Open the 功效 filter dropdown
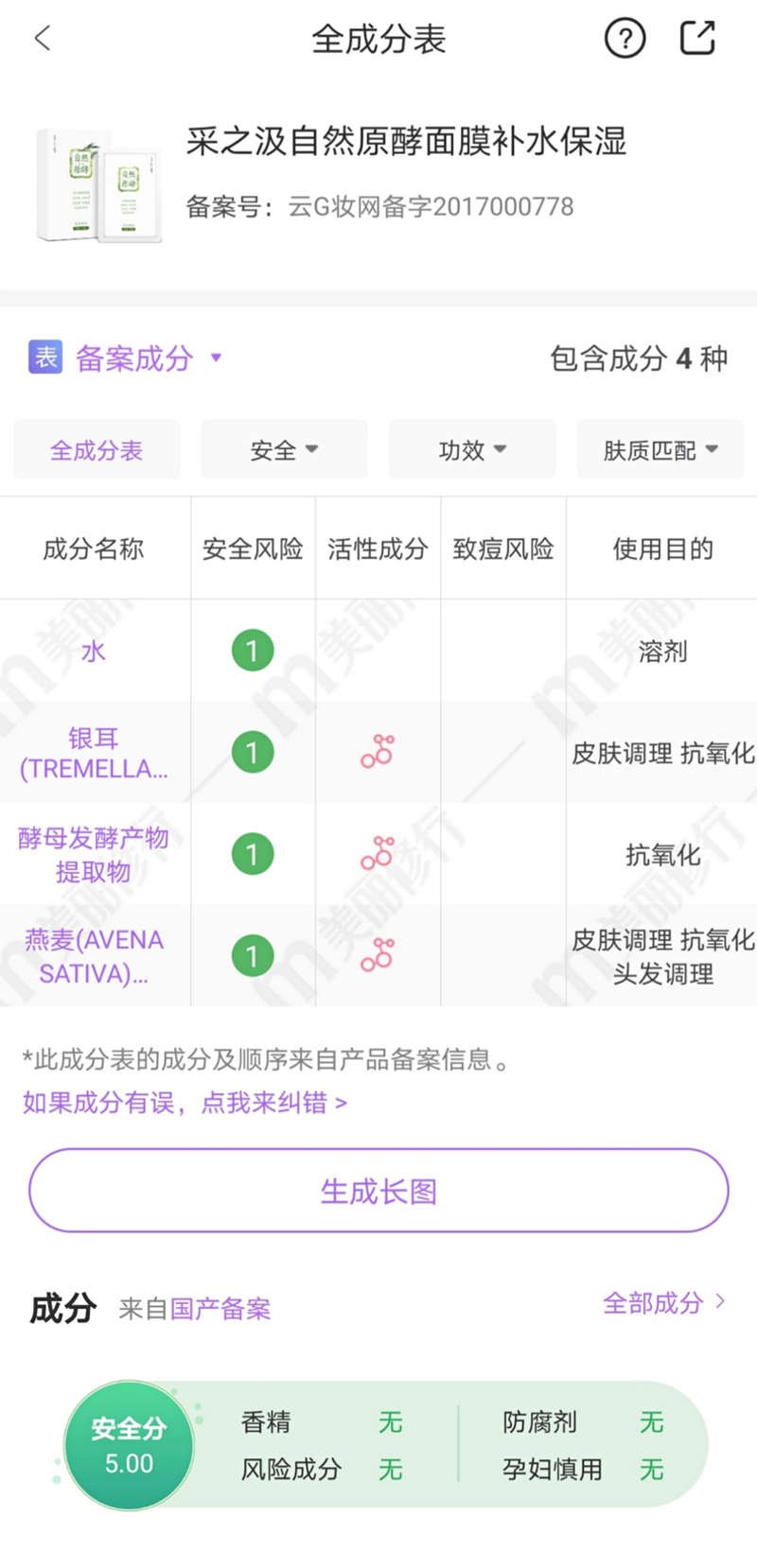The height and width of the screenshot is (1568, 757). [x=471, y=450]
